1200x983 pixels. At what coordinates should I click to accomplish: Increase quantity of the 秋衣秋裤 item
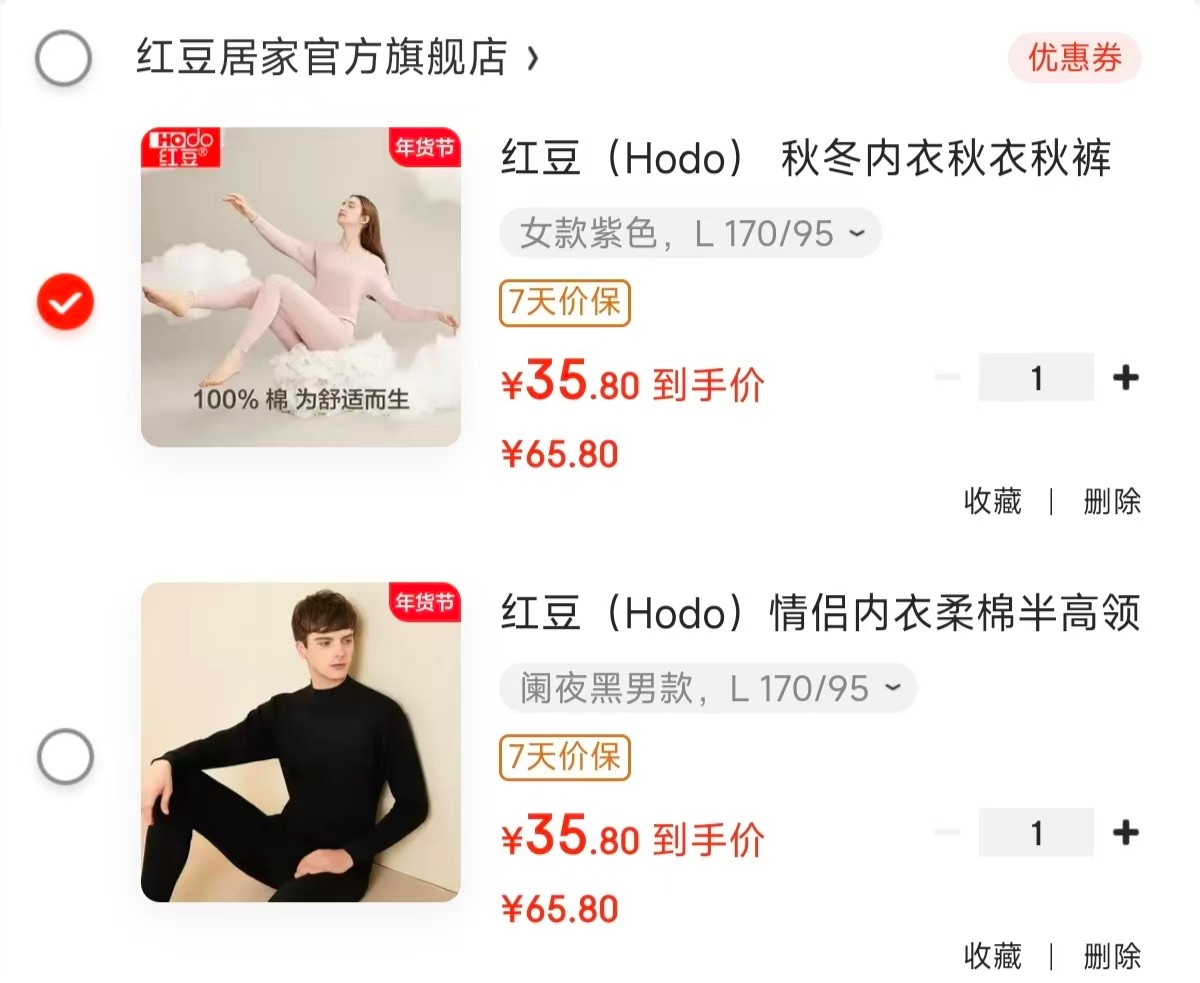pos(1126,378)
